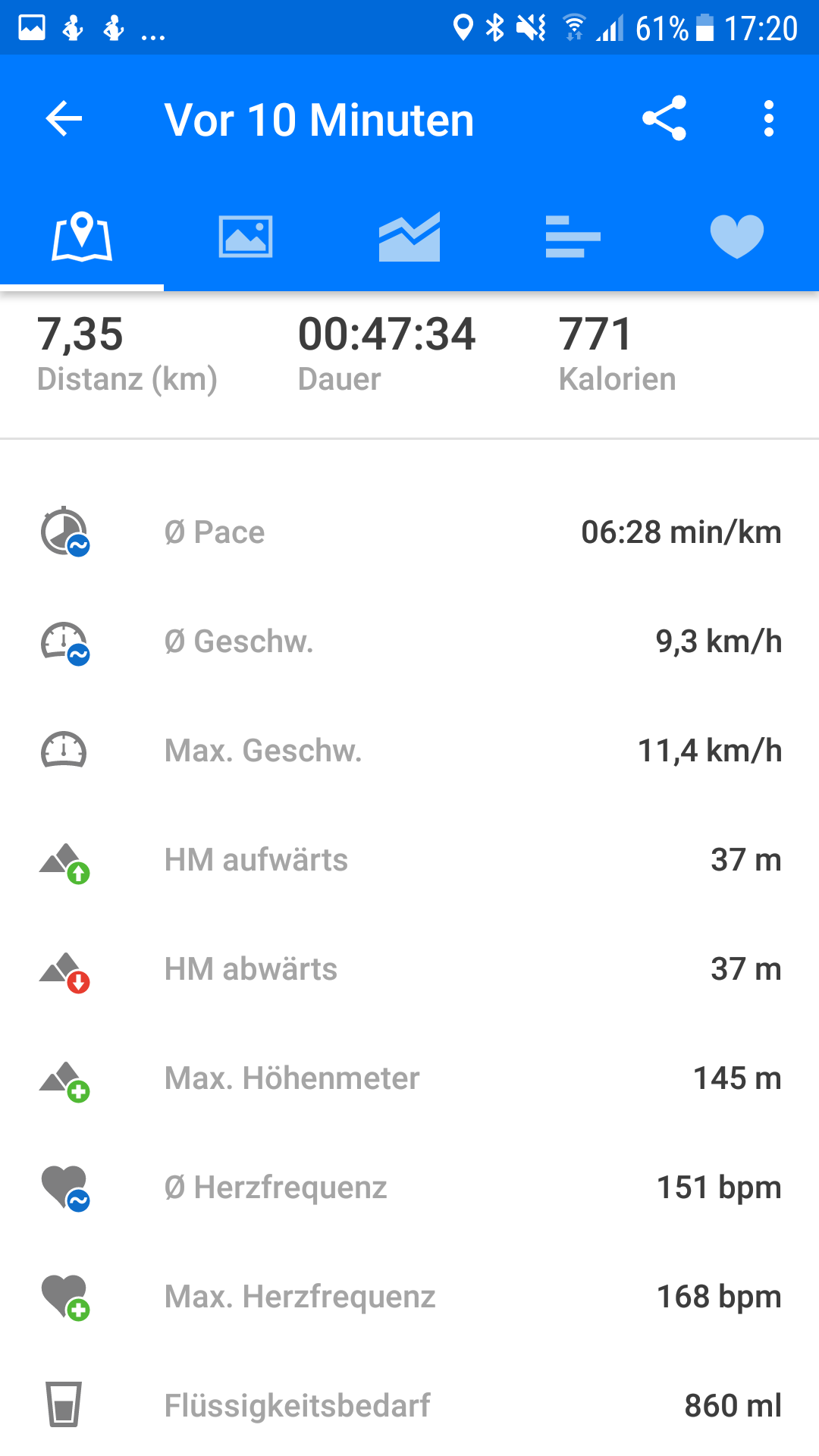Go back using the arrow icon
819x1456 pixels.
click(64, 119)
